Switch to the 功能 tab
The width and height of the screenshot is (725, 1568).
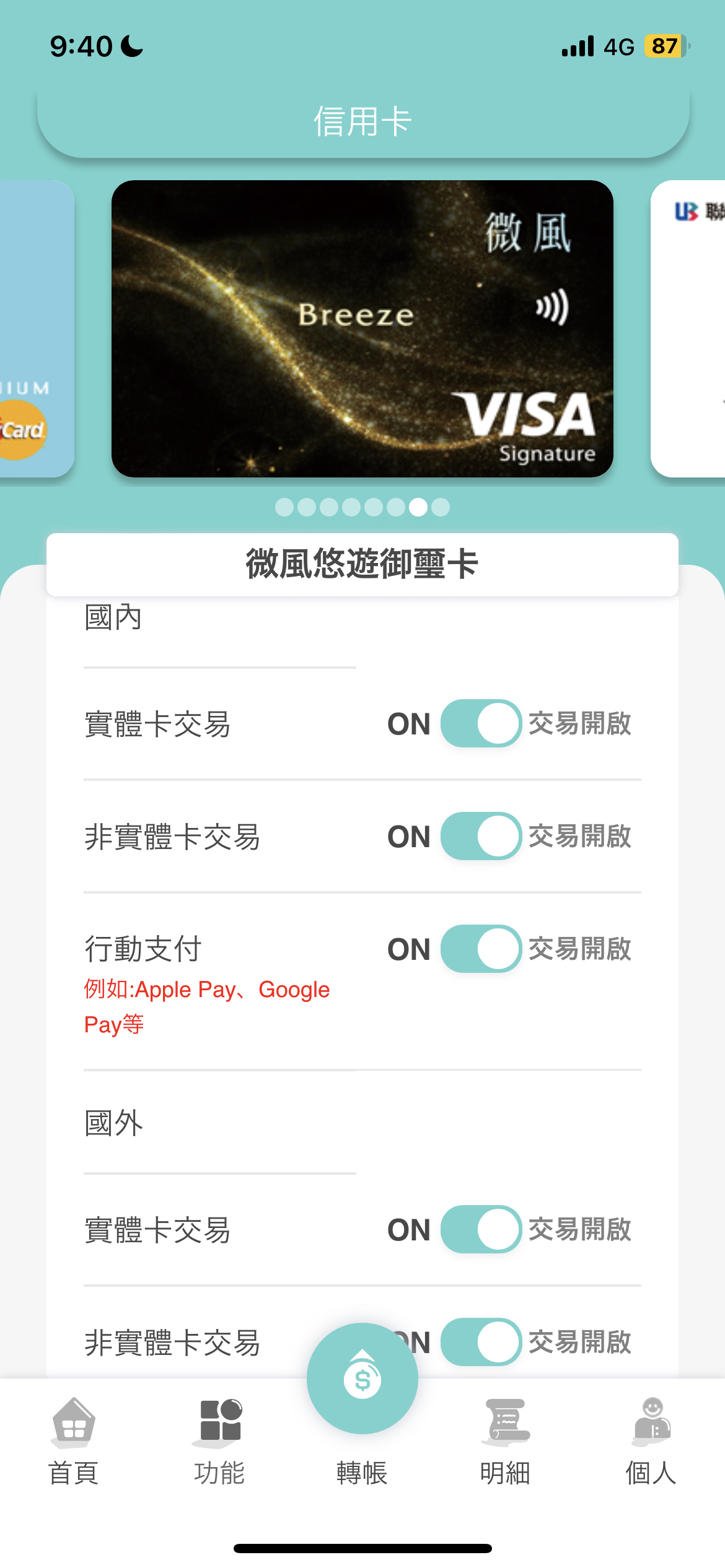click(219, 1442)
